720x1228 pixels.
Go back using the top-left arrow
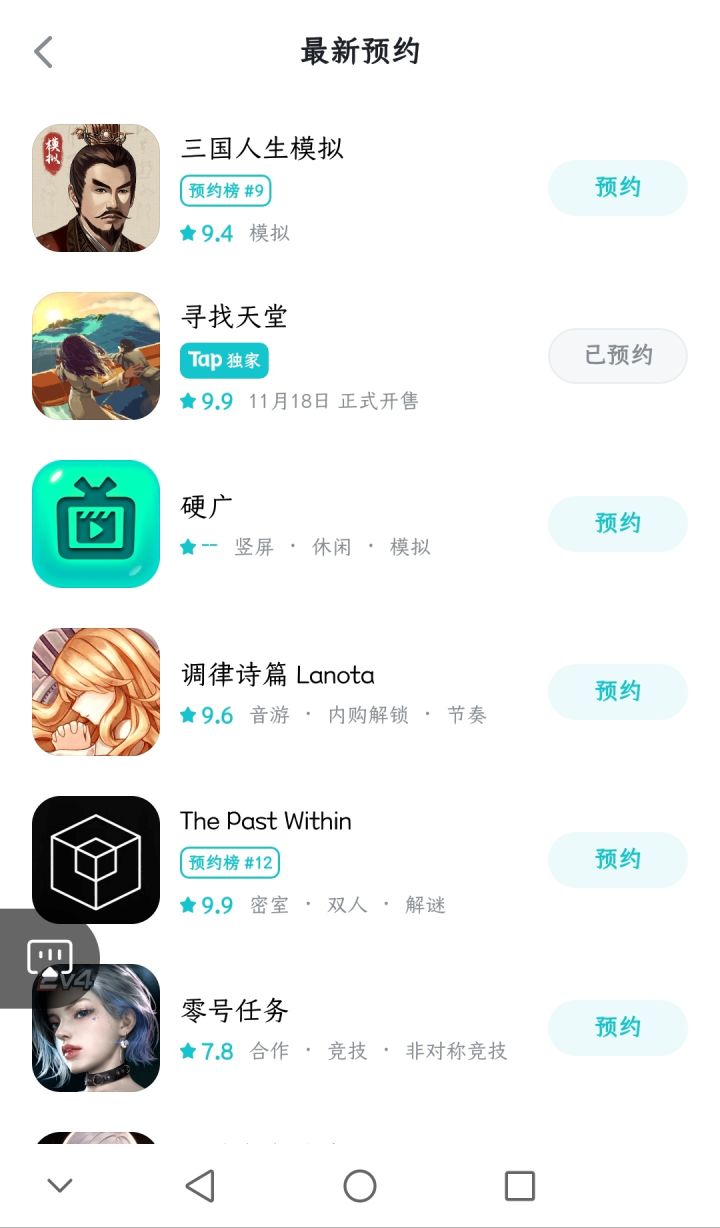click(43, 52)
